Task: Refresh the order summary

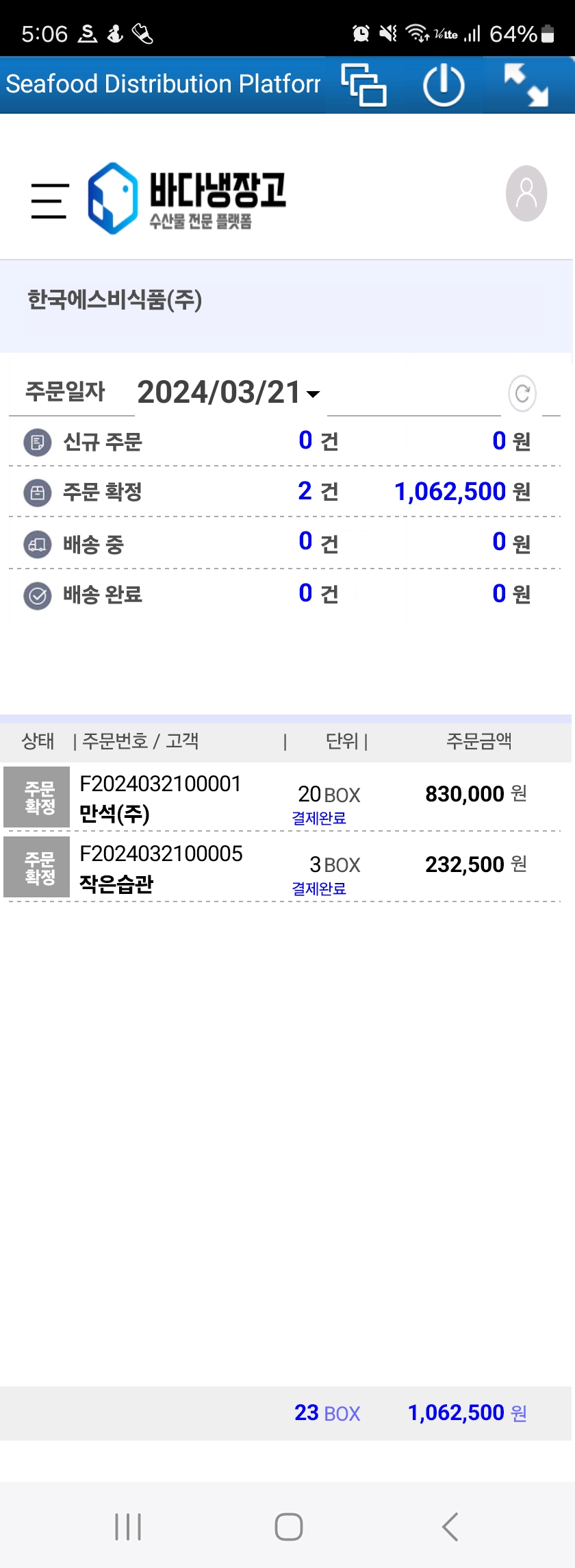Action: click(x=522, y=394)
